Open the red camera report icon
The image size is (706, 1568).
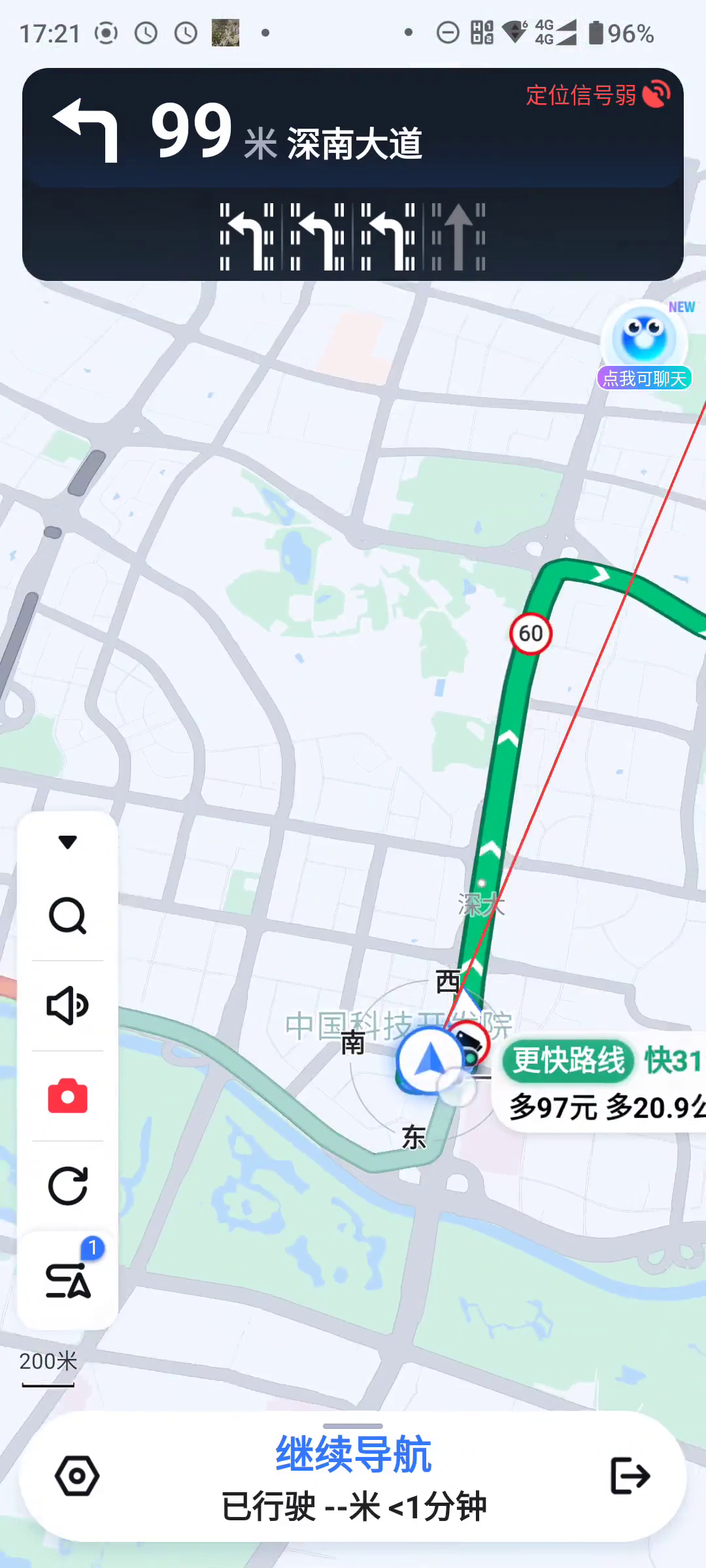67,1096
